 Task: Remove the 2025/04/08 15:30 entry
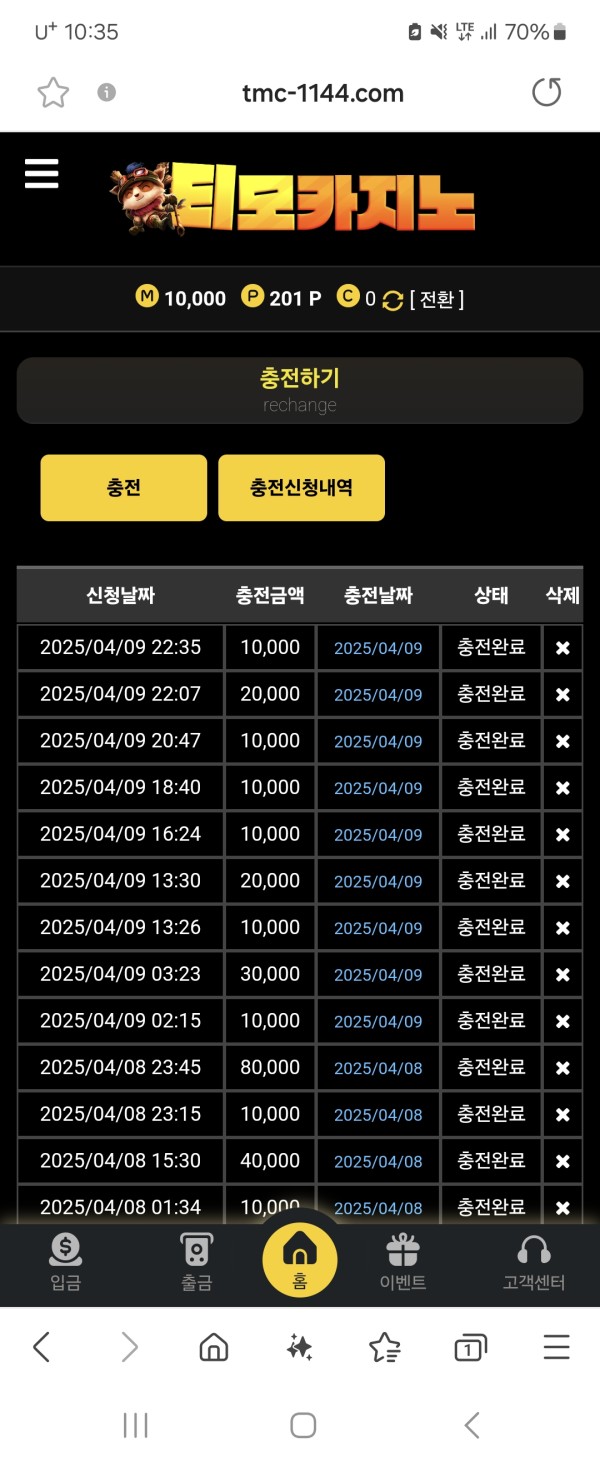pos(562,1161)
